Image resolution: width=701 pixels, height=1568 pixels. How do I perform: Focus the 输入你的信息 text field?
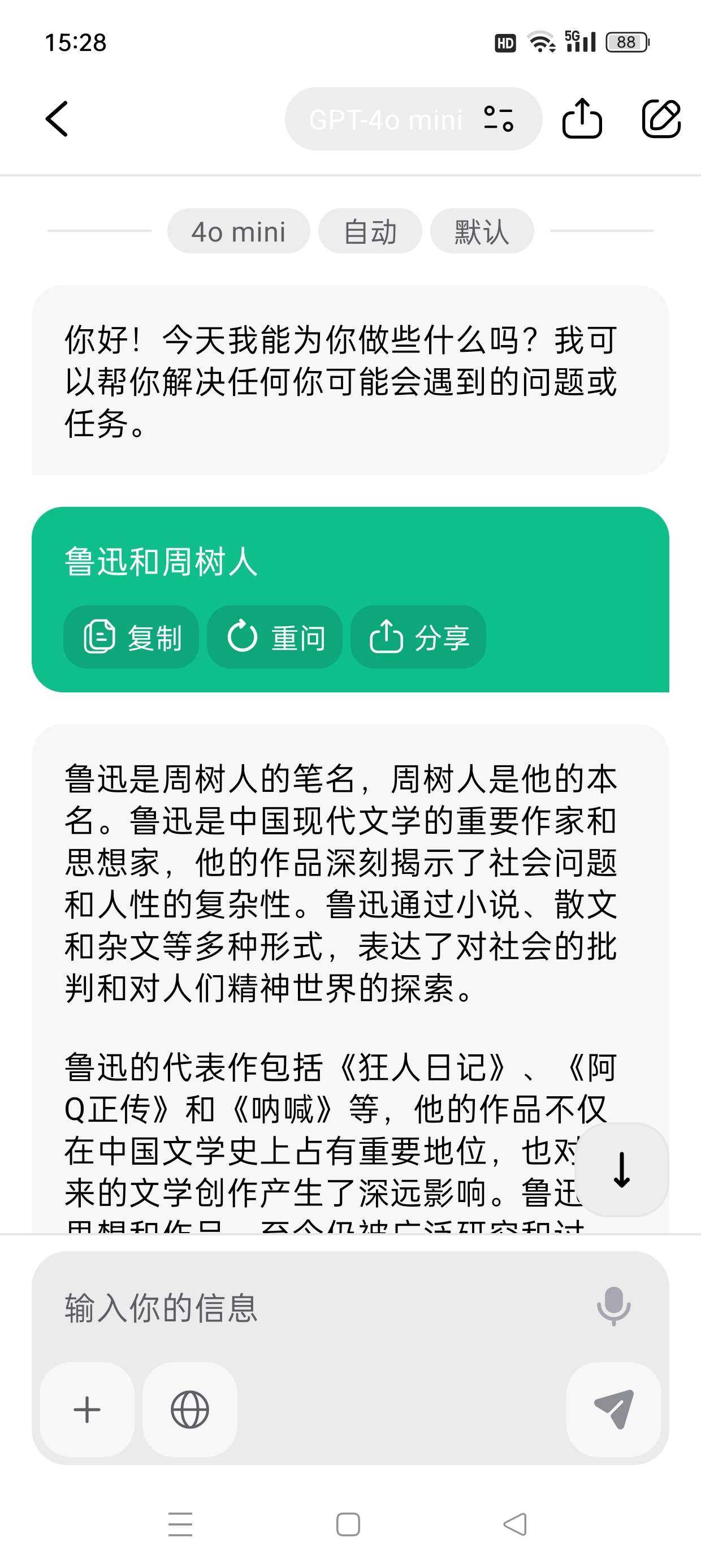tap(322, 1308)
